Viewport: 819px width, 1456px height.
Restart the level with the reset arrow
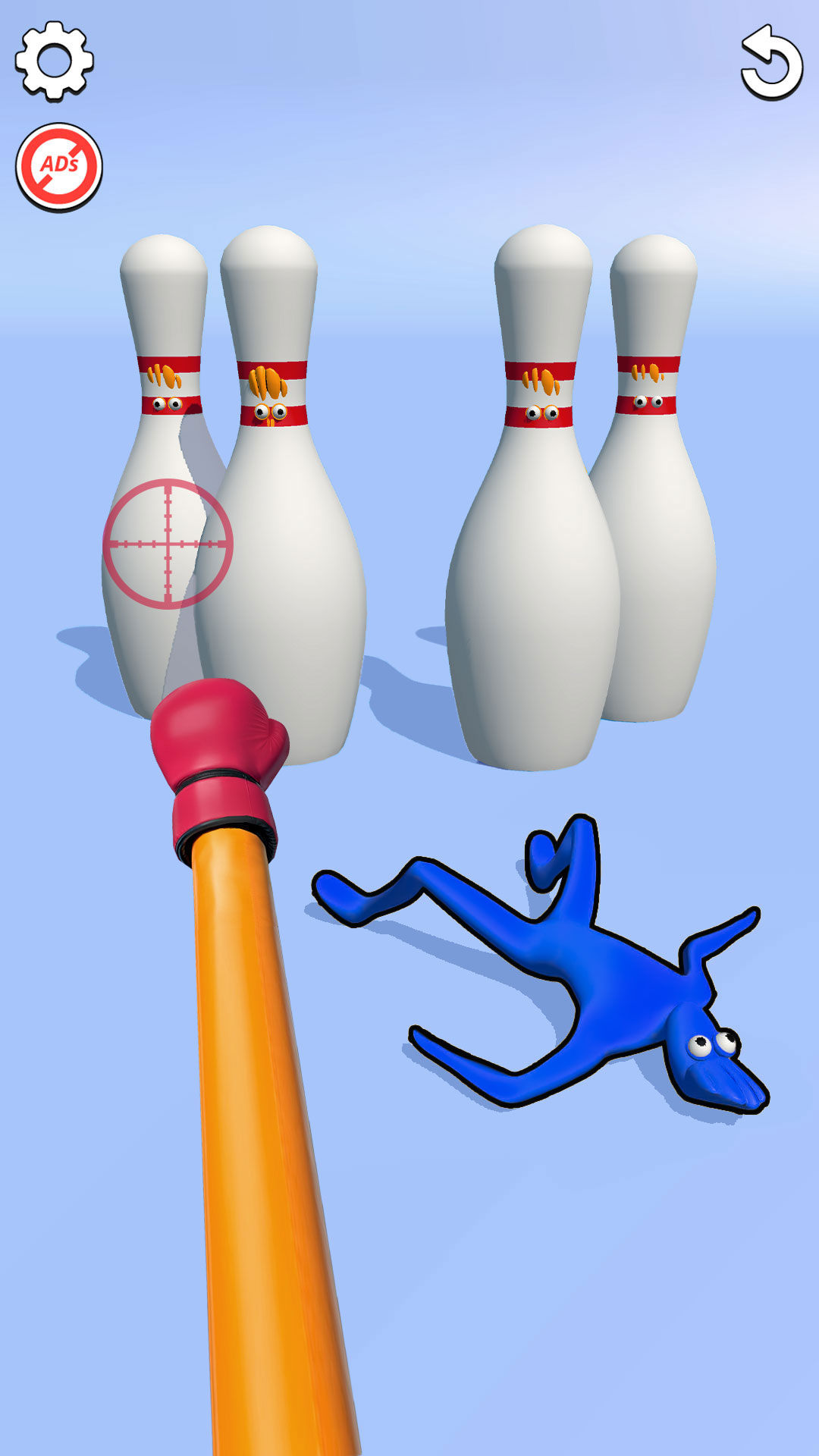click(x=771, y=64)
